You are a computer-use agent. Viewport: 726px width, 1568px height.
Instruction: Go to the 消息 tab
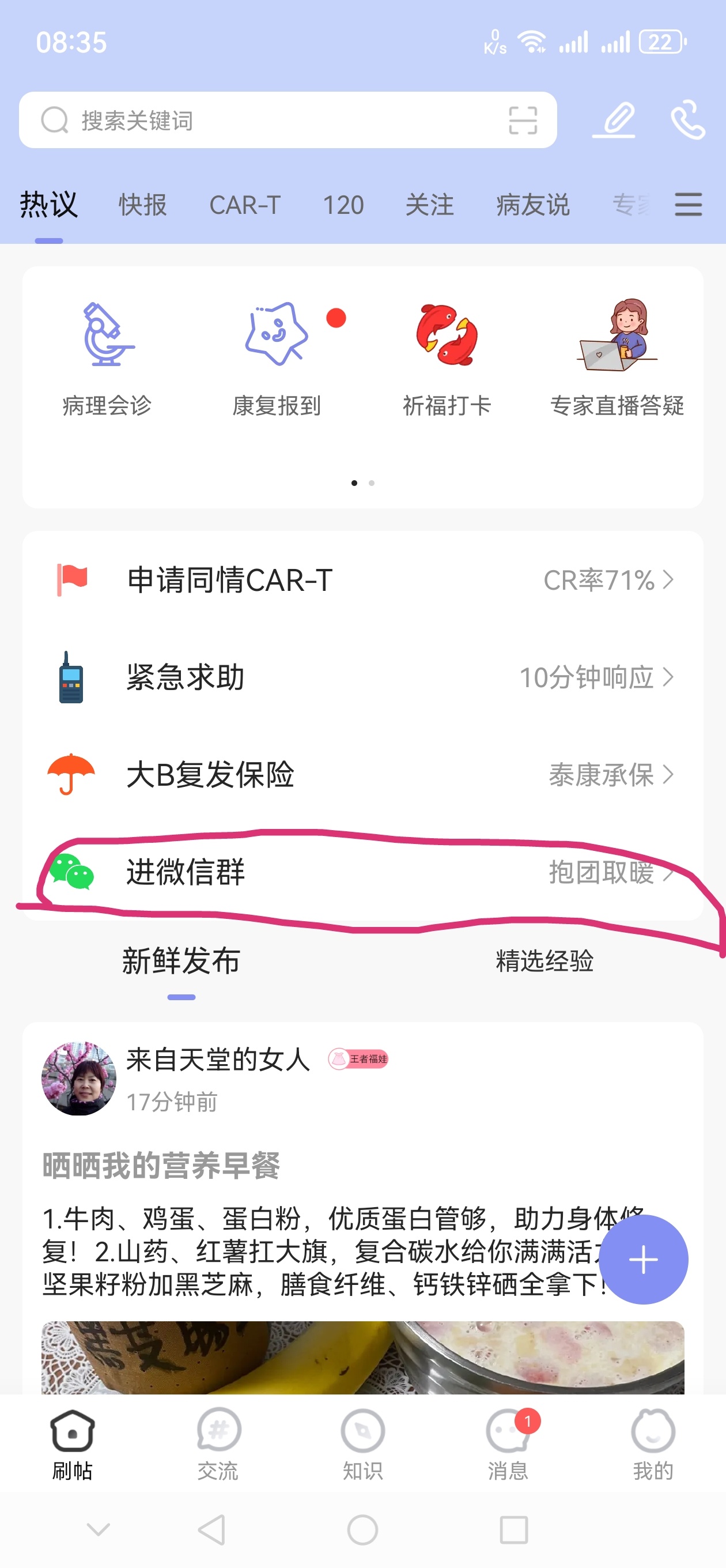click(x=508, y=1443)
